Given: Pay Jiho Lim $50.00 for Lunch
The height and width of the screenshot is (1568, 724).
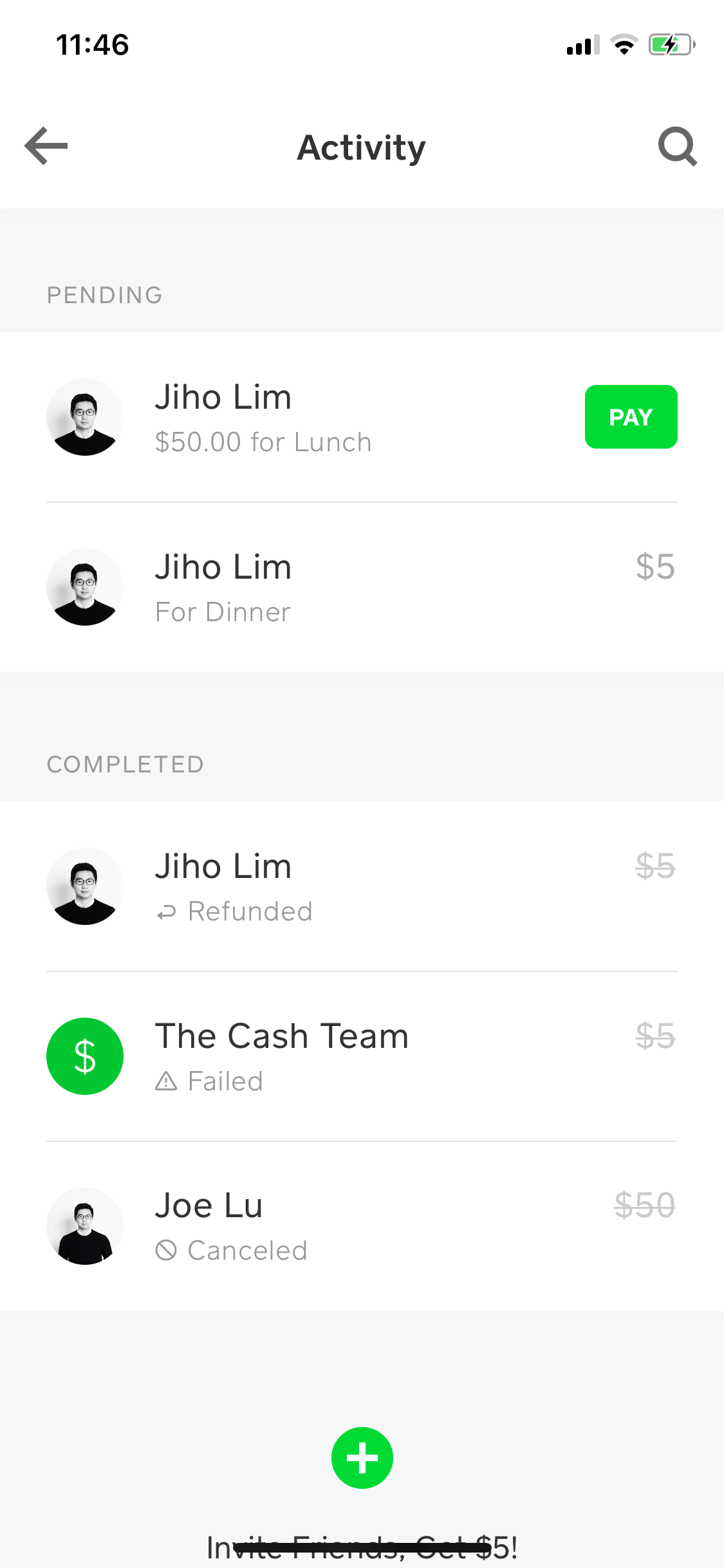Looking at the screenshot, I should click(x=631, y=416).
